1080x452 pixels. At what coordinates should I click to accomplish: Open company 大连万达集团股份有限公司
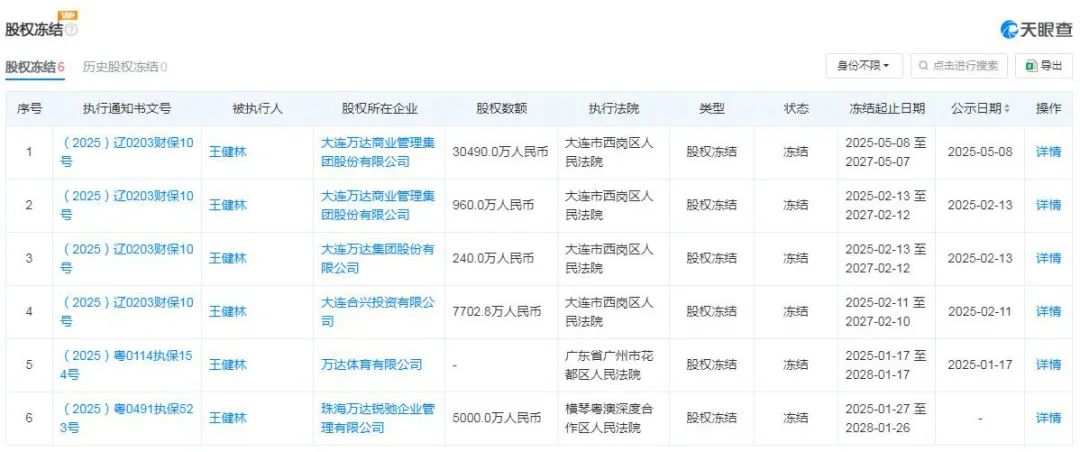(377, 258)
